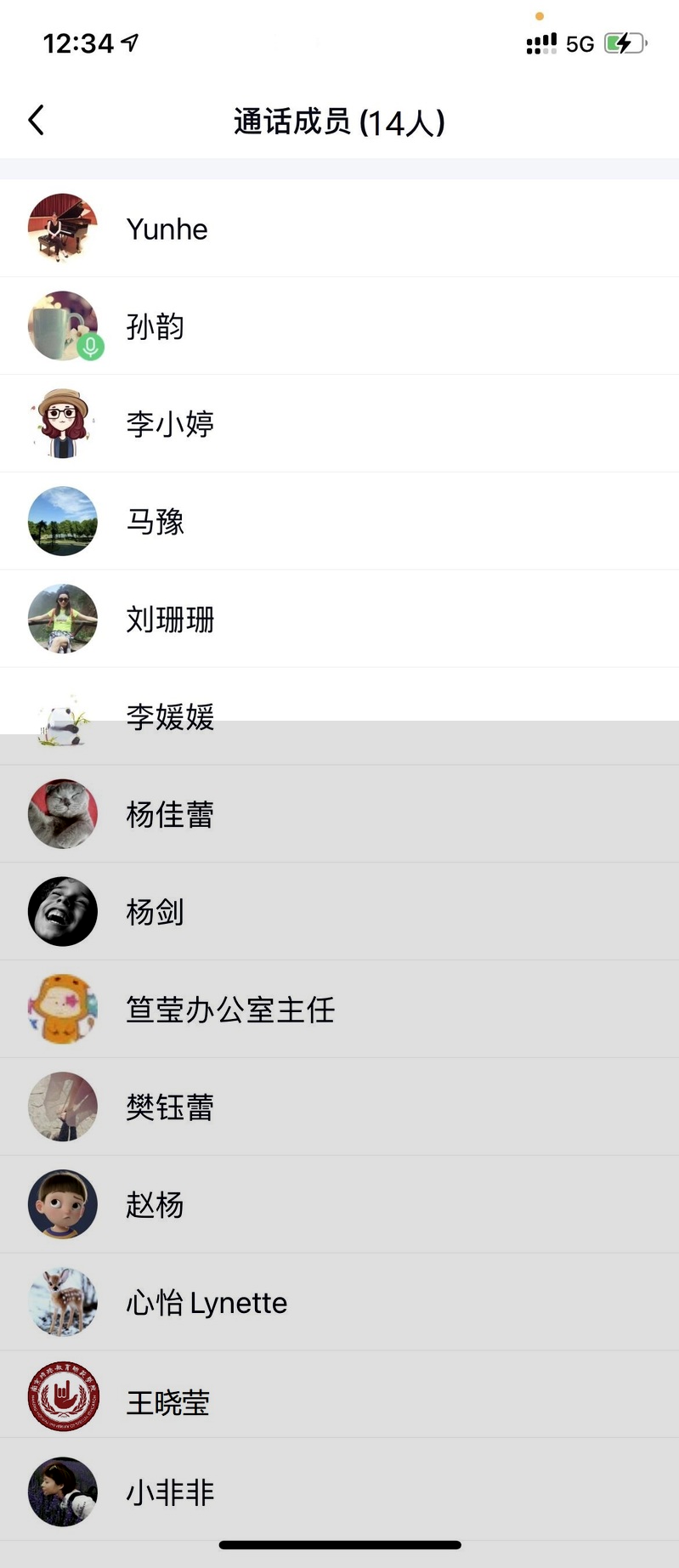Go back from the call members list
The image size is (679, 1568).
coord(36,121)
